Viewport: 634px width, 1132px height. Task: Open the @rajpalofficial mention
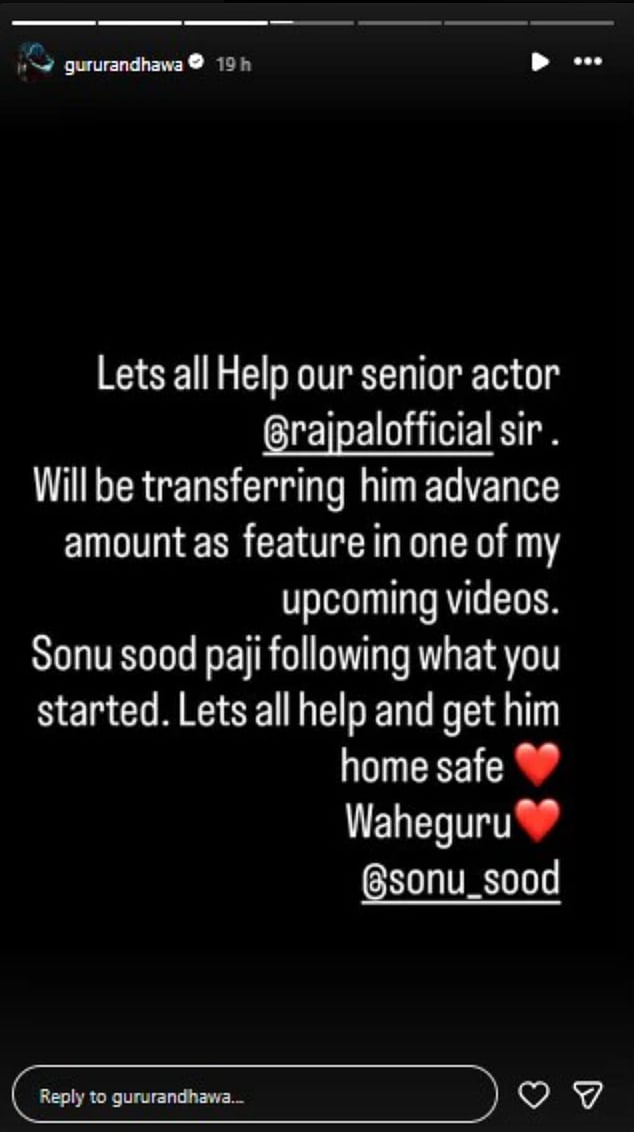(x=374, y=431)
